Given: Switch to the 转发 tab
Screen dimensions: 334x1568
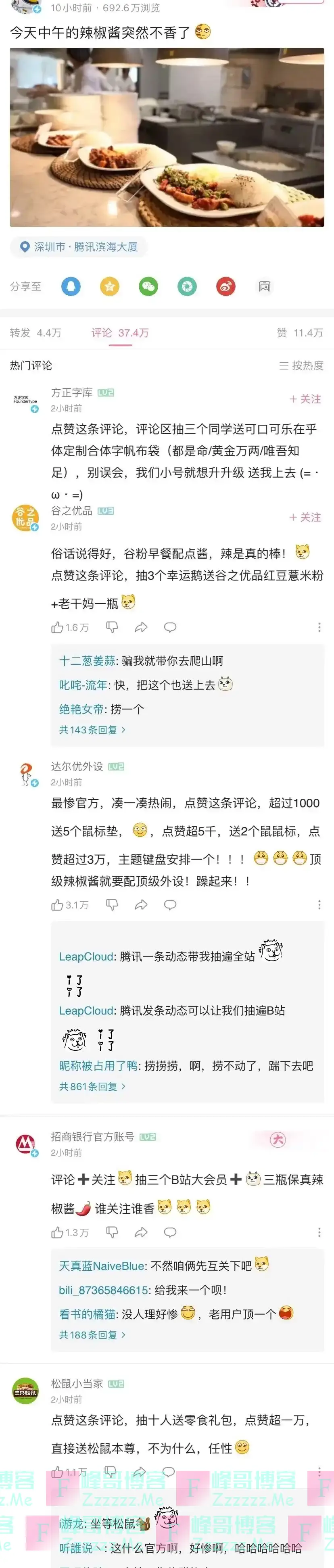Looking at the screenshot, I should pyautogui.click(x=35, y=333).
